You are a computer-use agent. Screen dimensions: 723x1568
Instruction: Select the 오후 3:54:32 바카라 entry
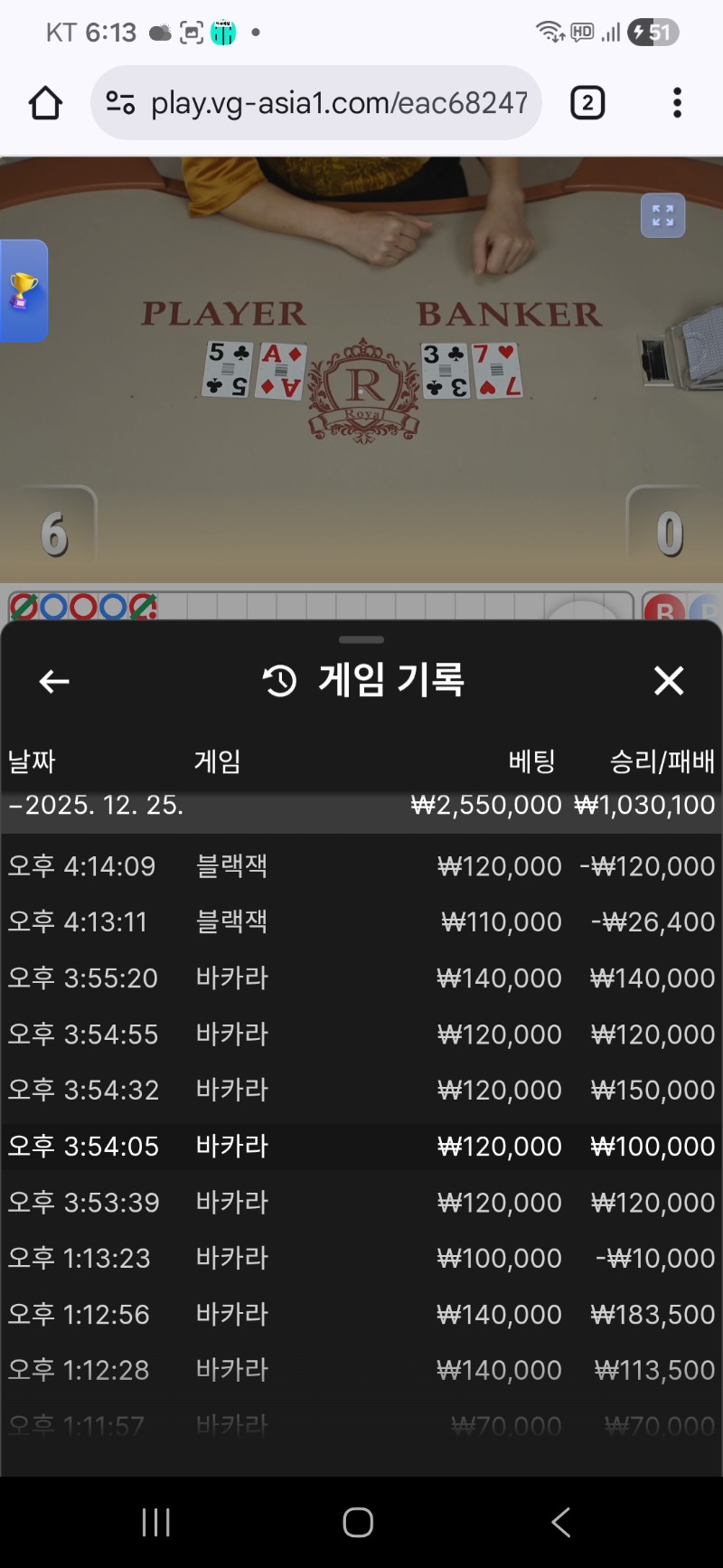pyautogui.click(x=361, y=1091)
